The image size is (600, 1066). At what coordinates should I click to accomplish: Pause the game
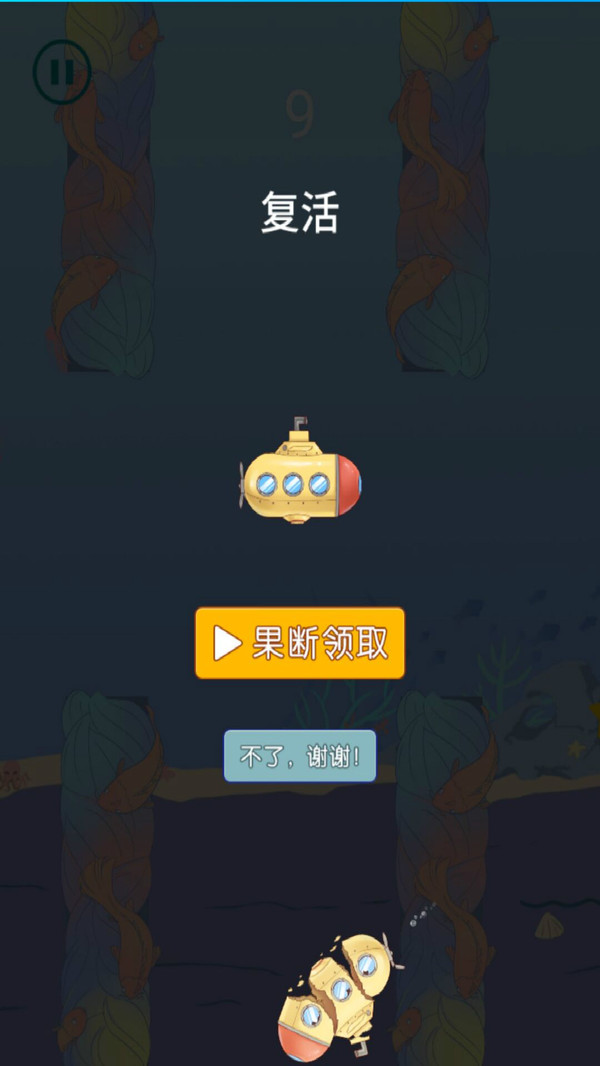62,72
